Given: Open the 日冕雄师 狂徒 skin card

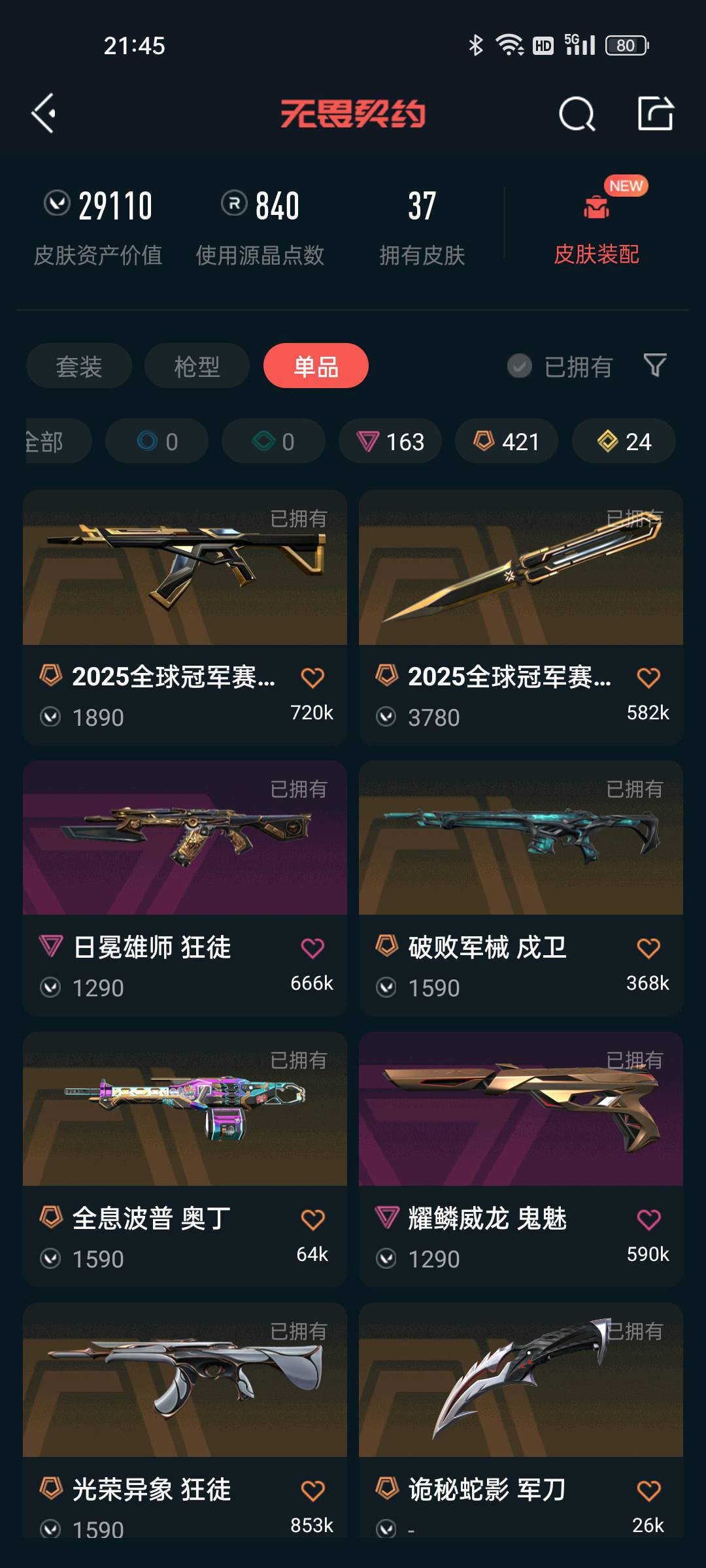Looking at the screenshot, I should tap(185, 849).
